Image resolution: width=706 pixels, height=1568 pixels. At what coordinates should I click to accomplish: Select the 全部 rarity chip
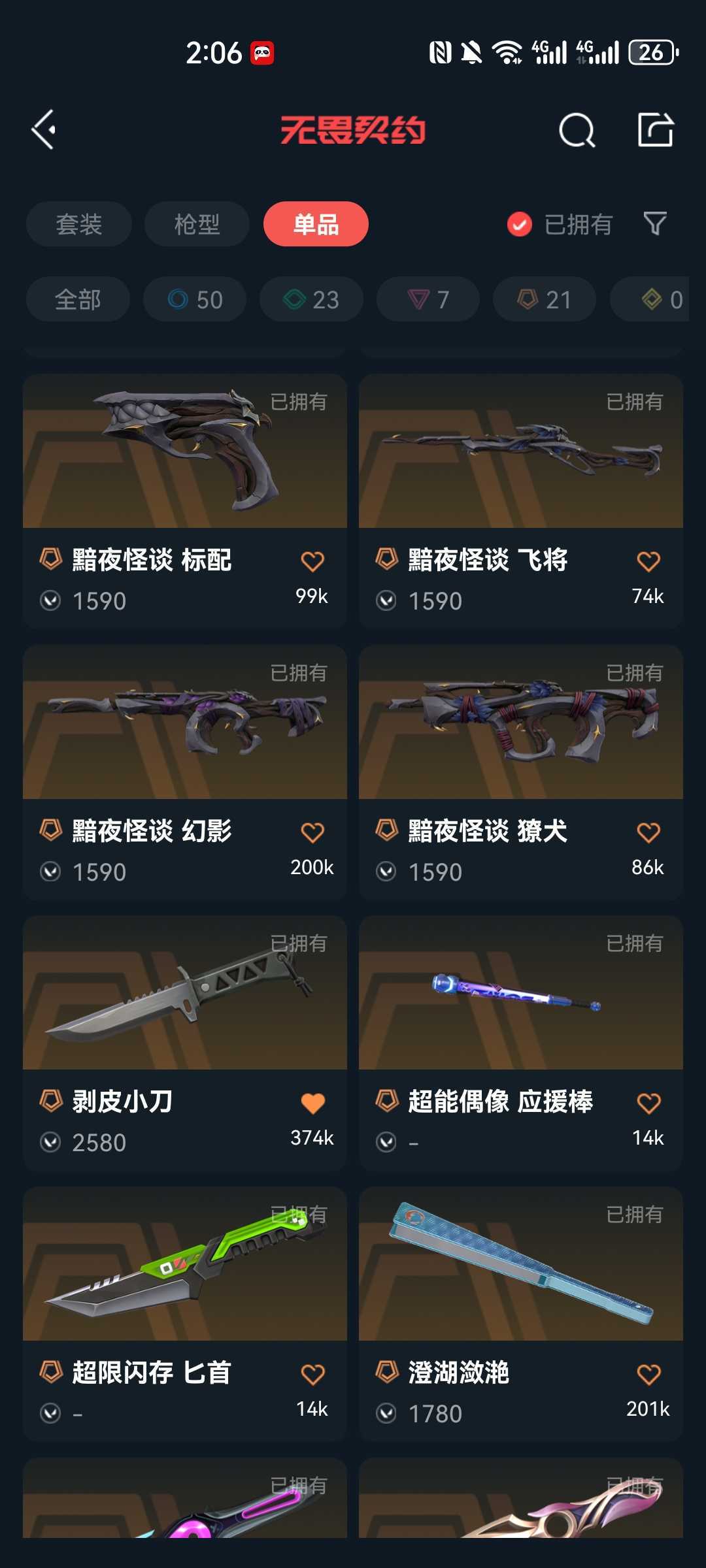(x=78, y=299)
